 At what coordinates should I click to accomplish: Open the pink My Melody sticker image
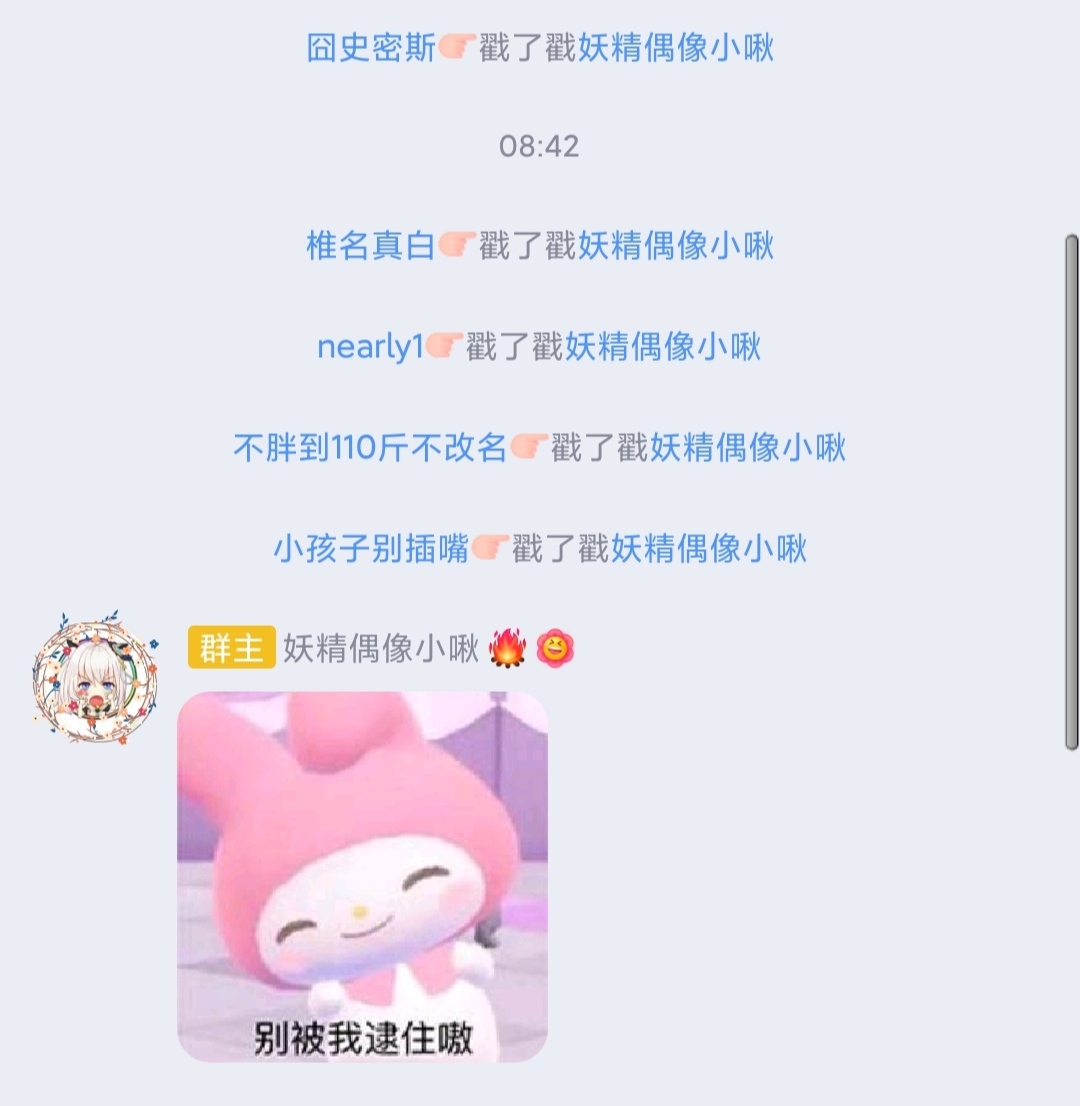[362, 876]
